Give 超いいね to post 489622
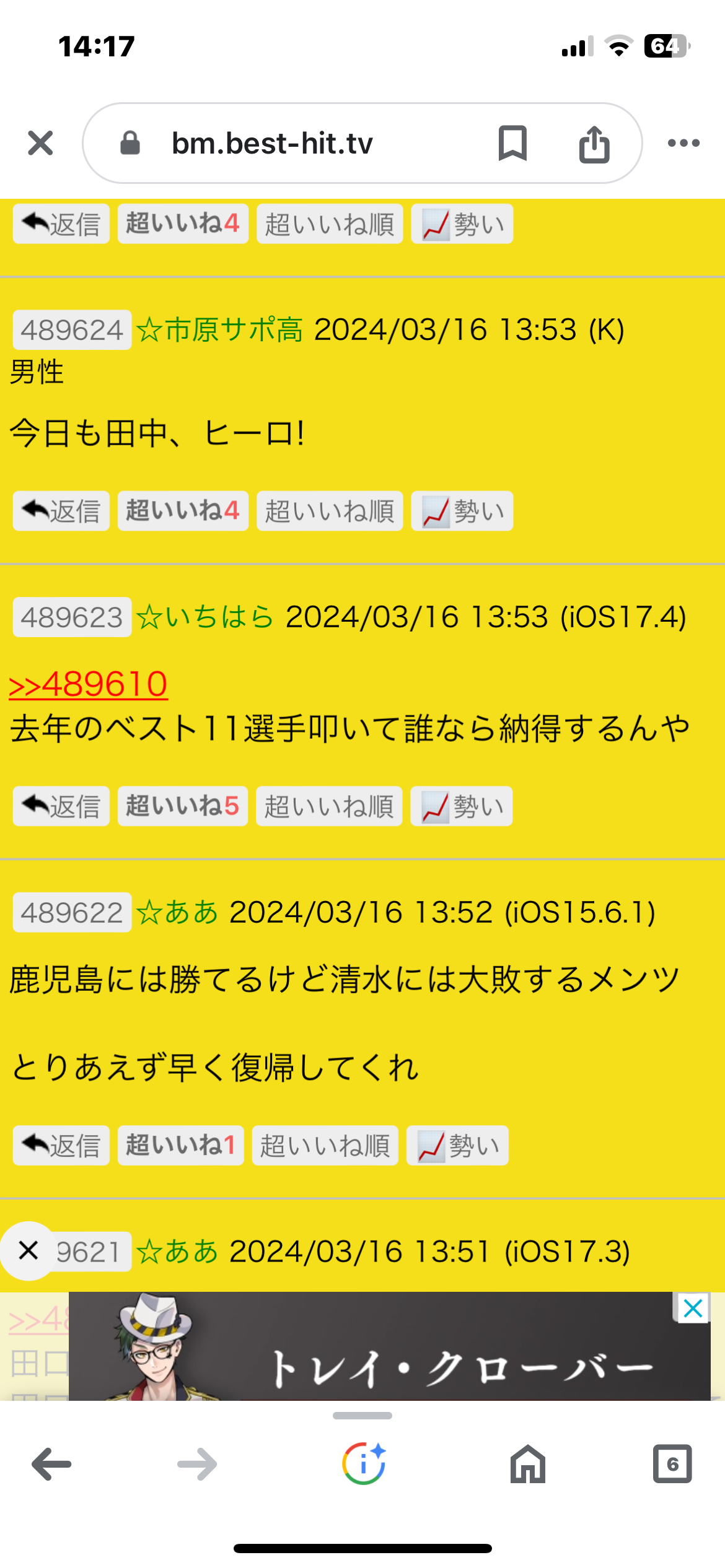This screenshot has width=725, height=1568. coord(180,1146)
